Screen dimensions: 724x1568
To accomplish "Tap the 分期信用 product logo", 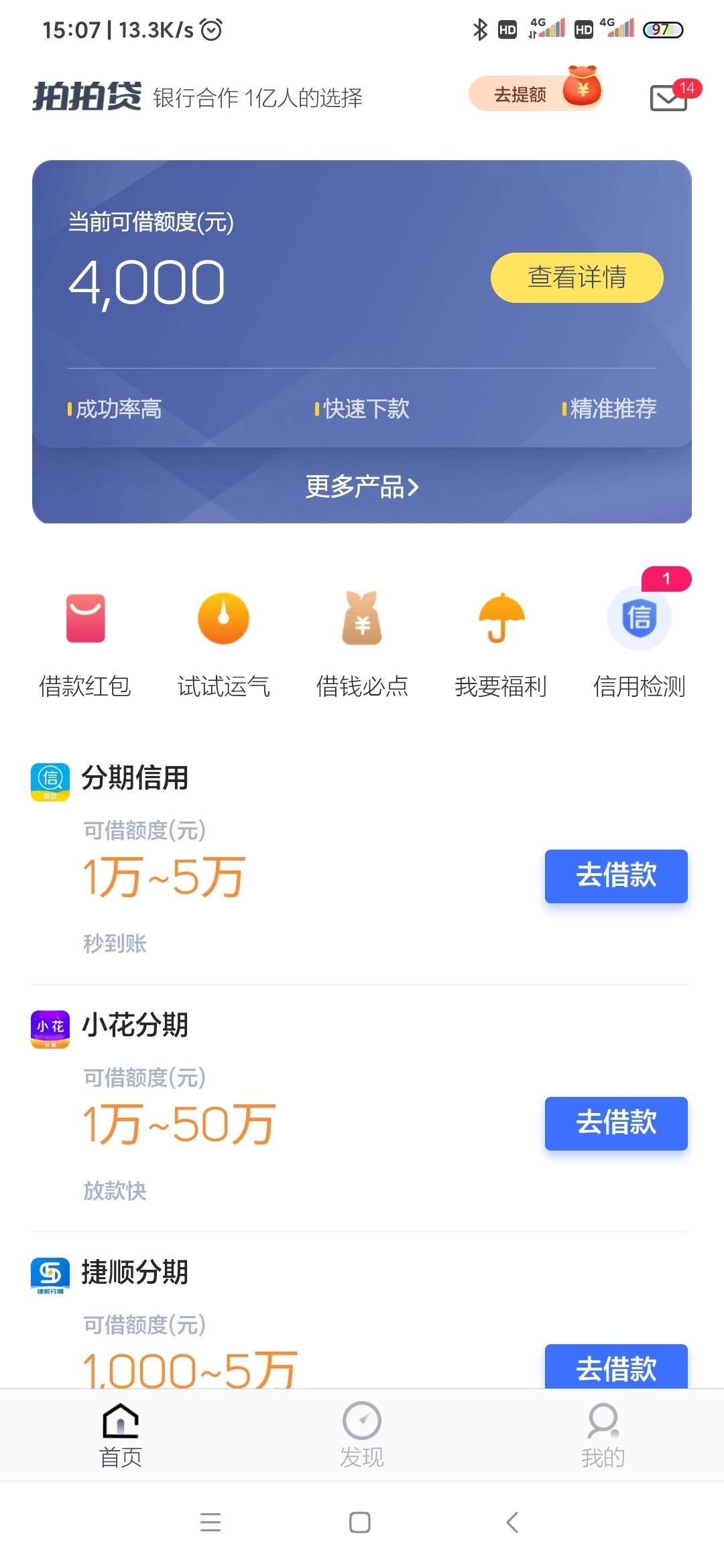I will 51,781.
